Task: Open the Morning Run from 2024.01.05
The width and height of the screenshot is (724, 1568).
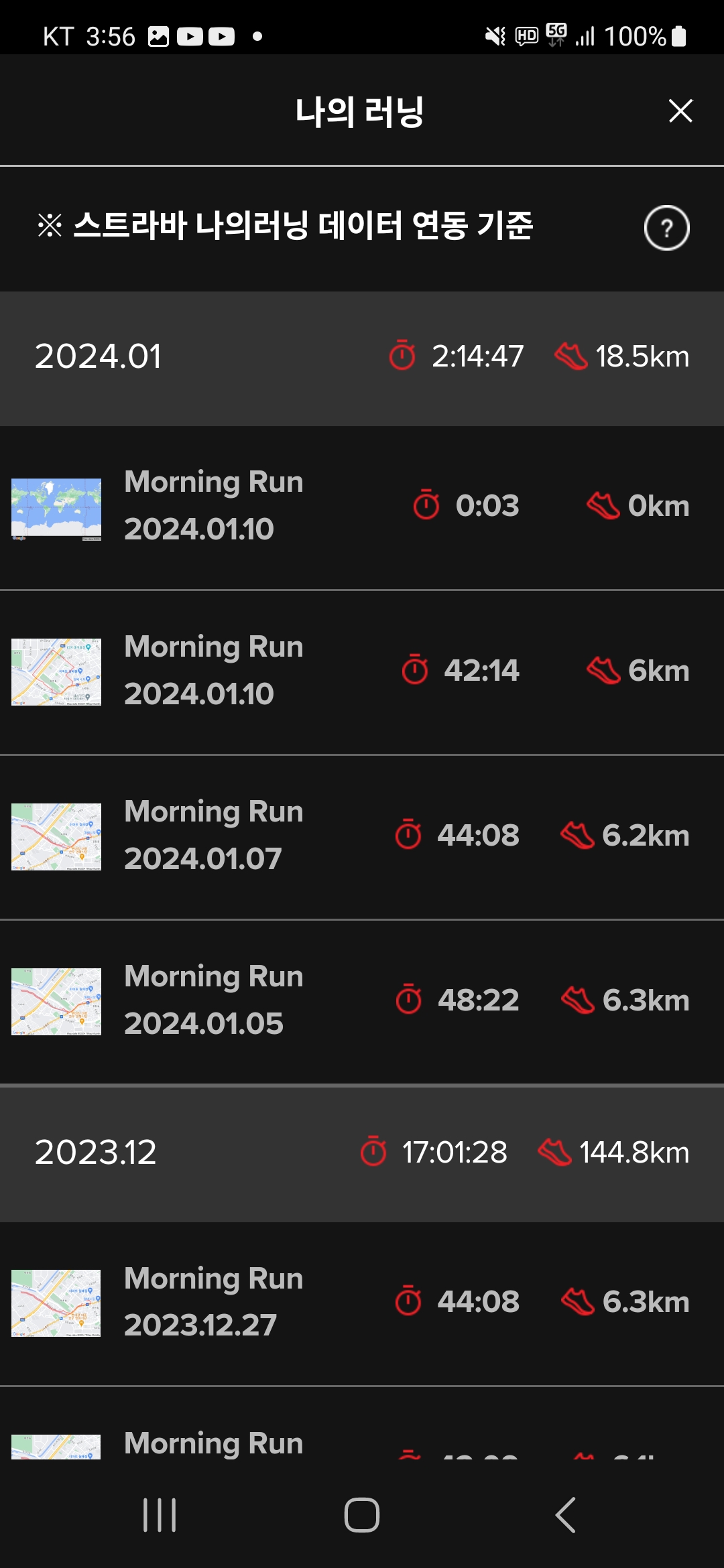Action: [x=362, y=1001]
